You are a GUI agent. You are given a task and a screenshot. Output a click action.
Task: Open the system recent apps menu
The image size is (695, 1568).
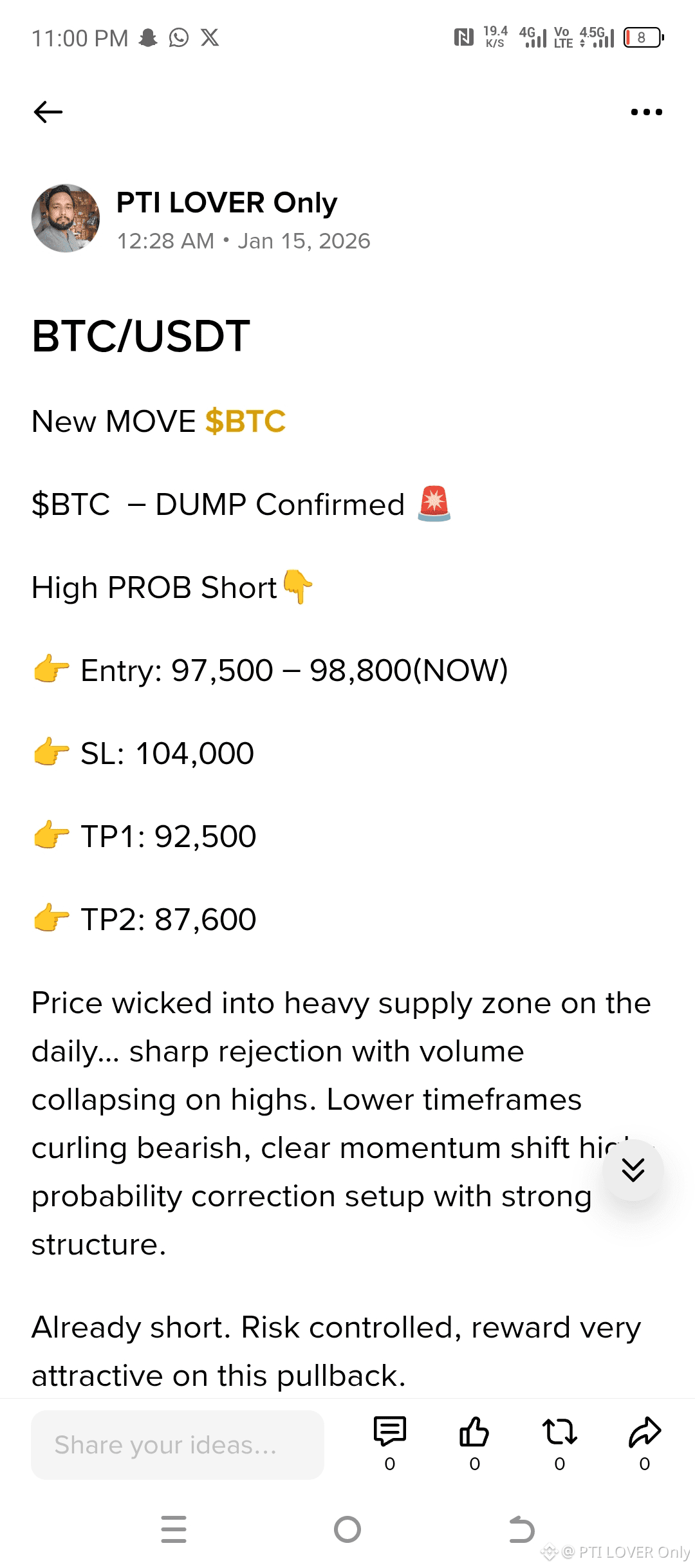pyautogui.click(x=174, y=1529)
